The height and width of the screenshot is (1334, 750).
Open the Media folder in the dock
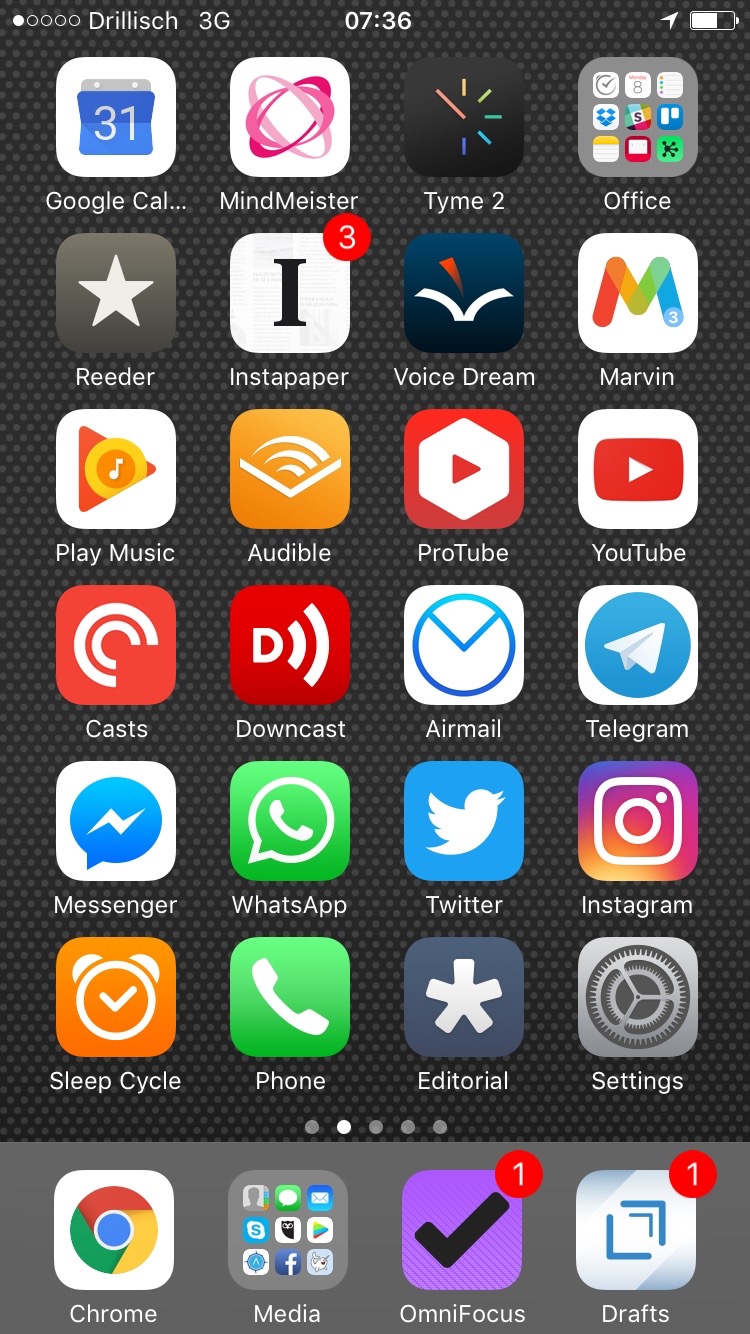point(288,1230)
